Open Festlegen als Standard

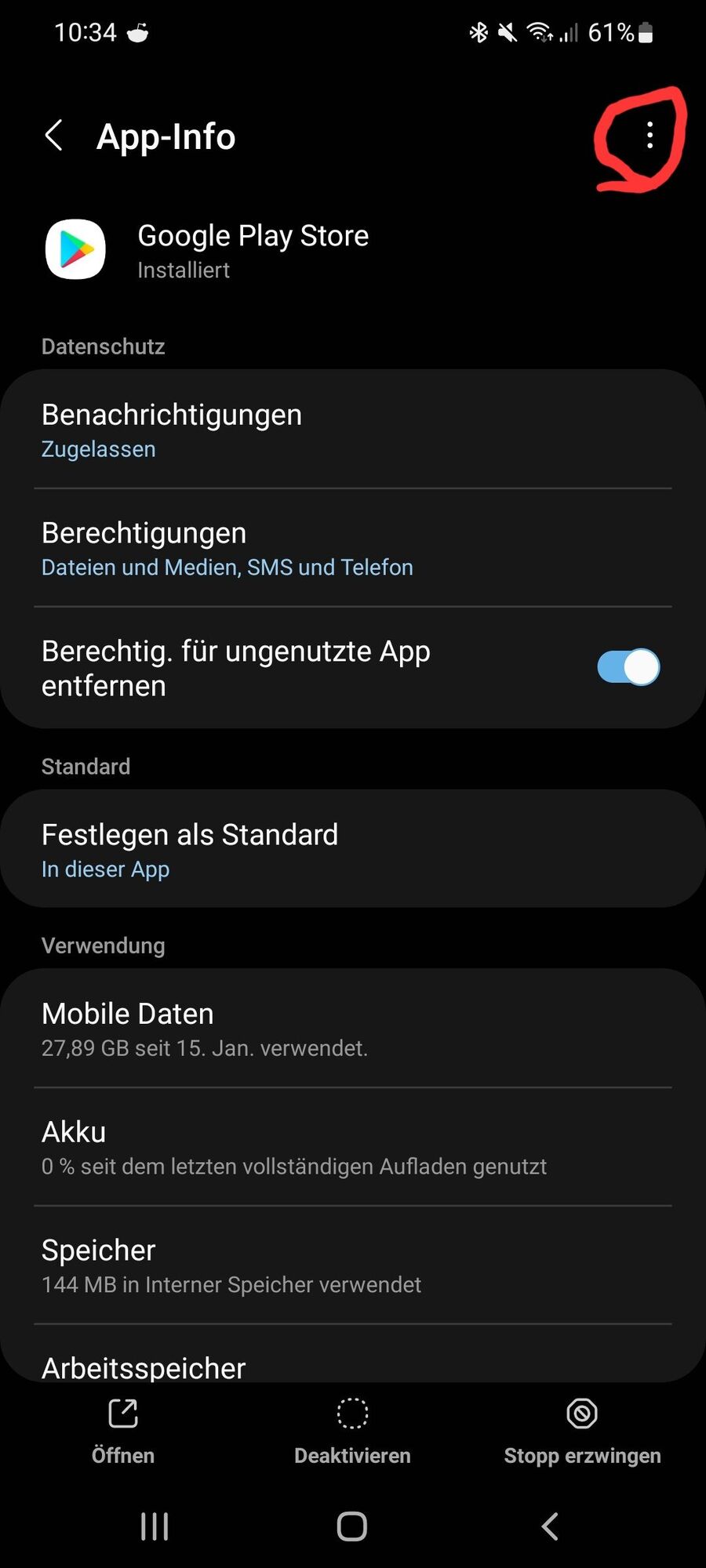(353, 850)
